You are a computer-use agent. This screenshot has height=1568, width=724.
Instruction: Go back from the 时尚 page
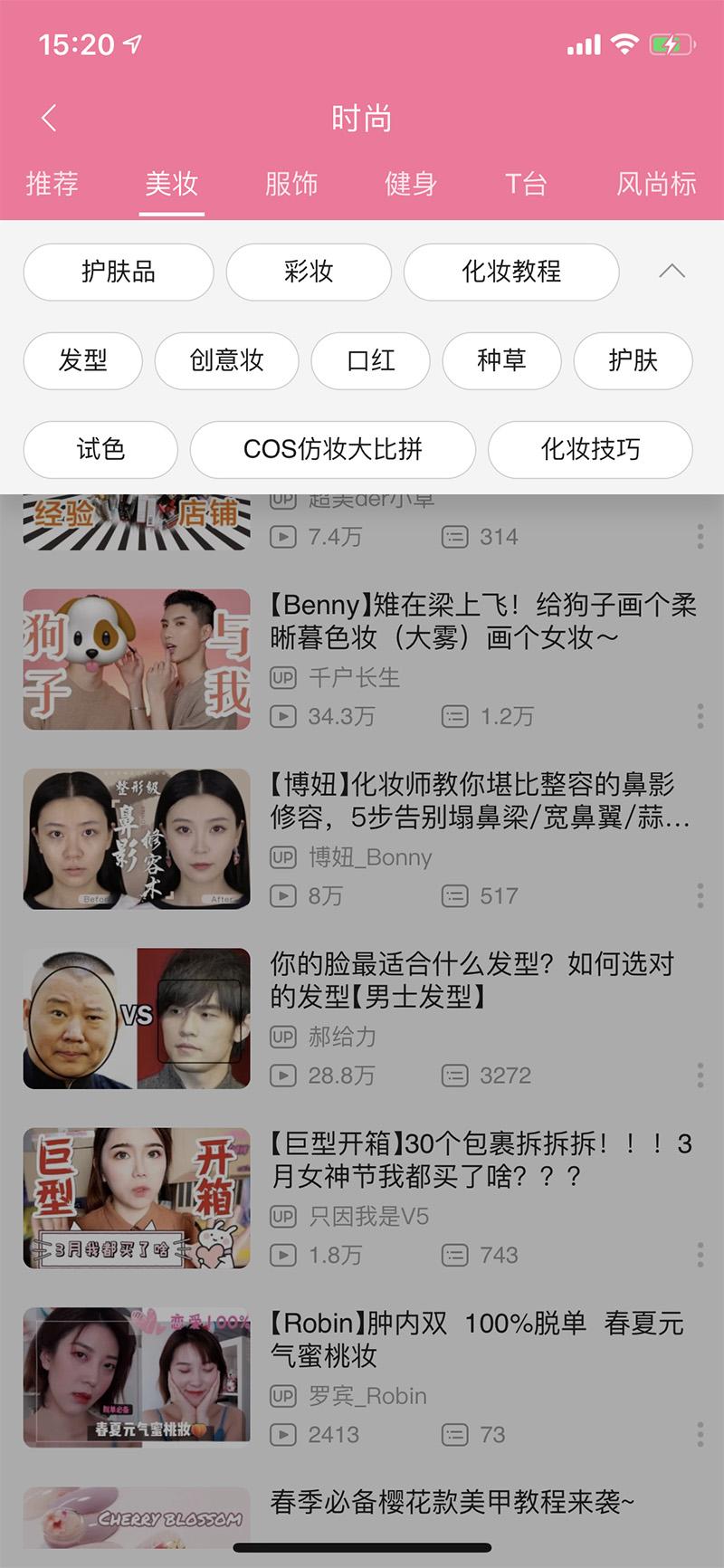[49, 118]
